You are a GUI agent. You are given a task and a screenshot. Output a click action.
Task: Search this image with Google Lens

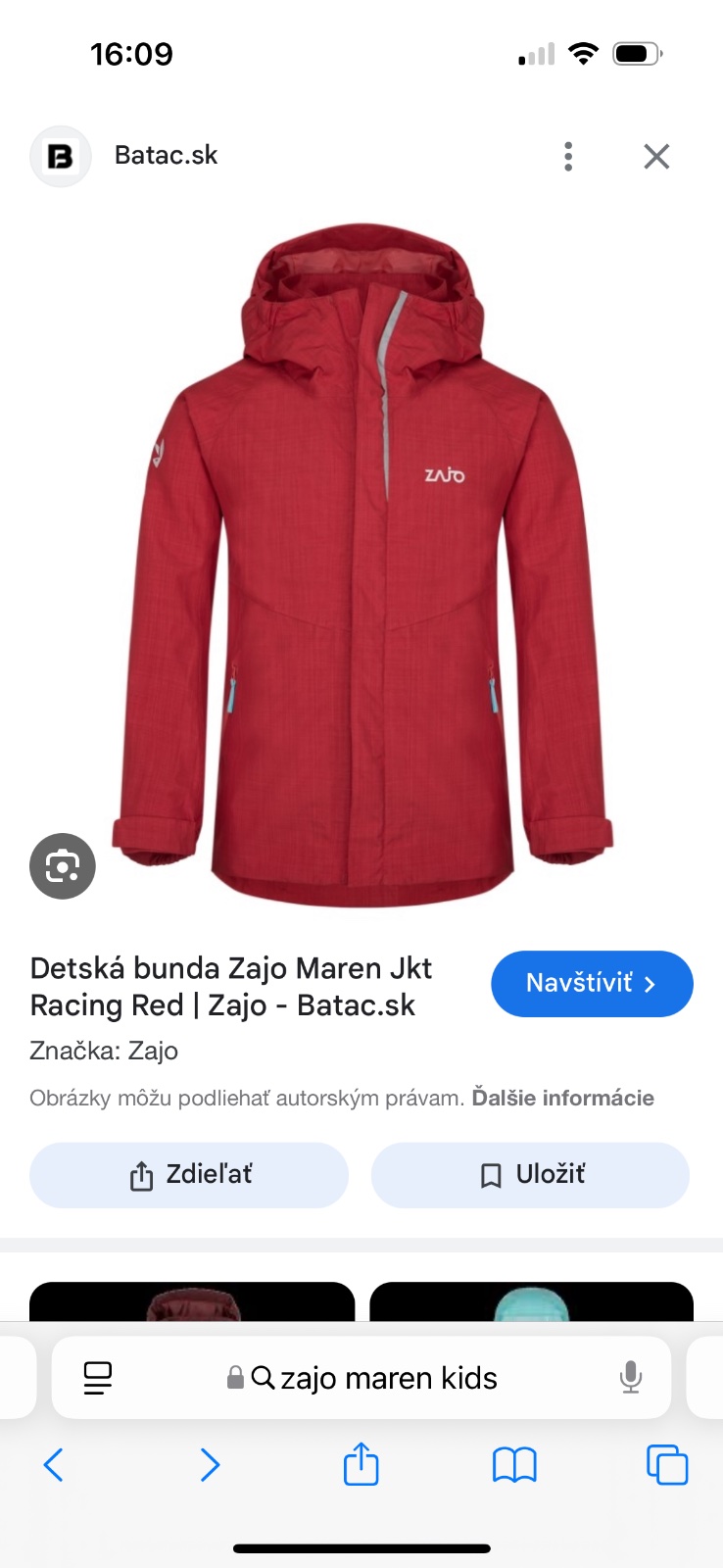click(63, 866)
